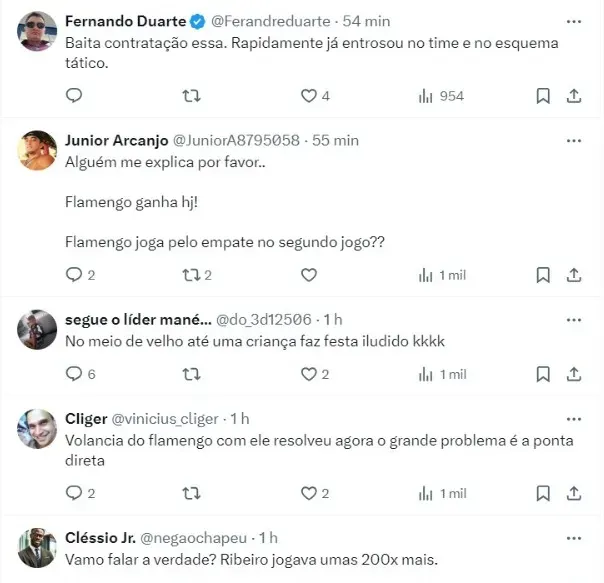Share Junior Arcanjo's post
This screenshot has height=583, width=604.
[x=574, y=275]
